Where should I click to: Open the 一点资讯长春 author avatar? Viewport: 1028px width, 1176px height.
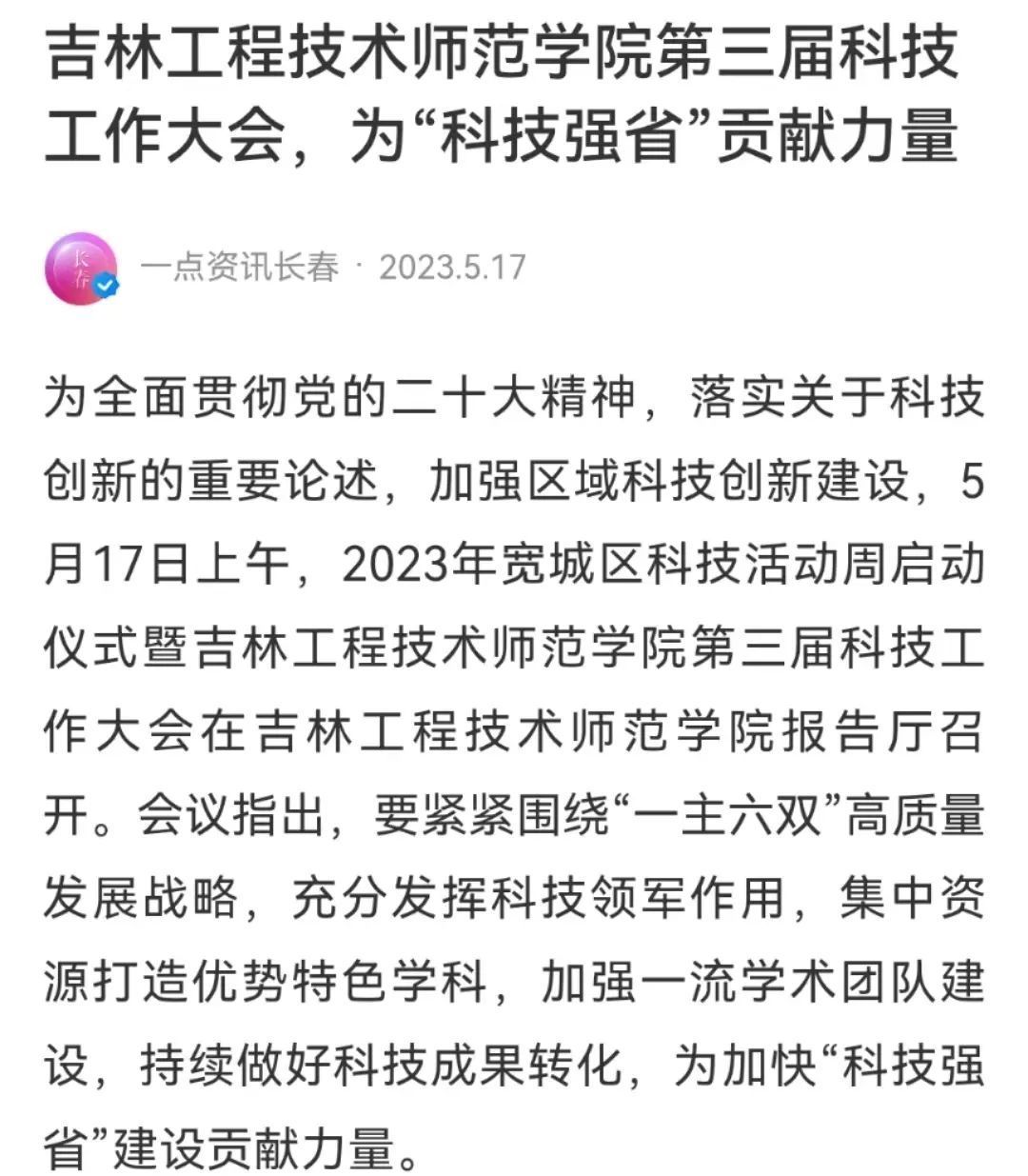(x=81, y=268)
